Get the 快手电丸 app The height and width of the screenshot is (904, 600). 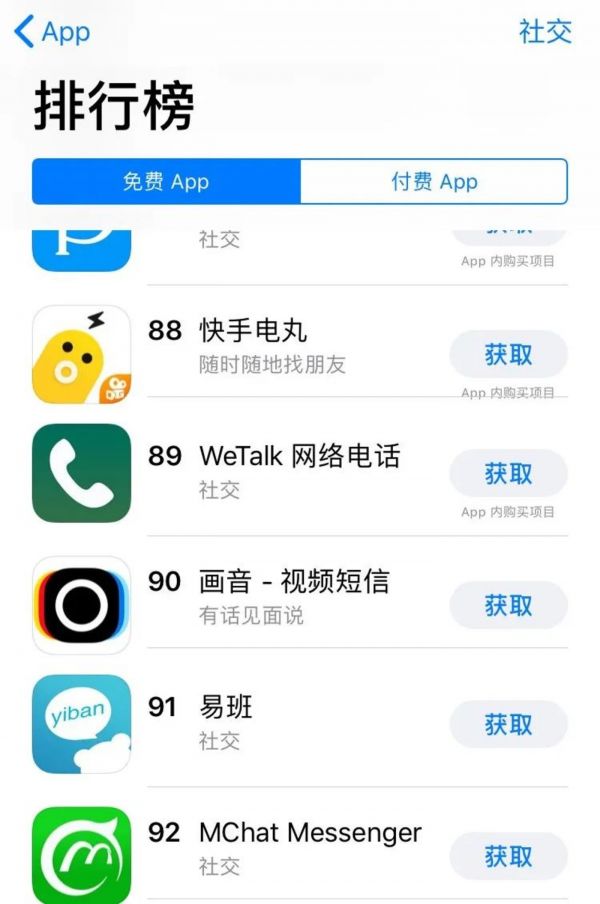[x=508, y=355]
